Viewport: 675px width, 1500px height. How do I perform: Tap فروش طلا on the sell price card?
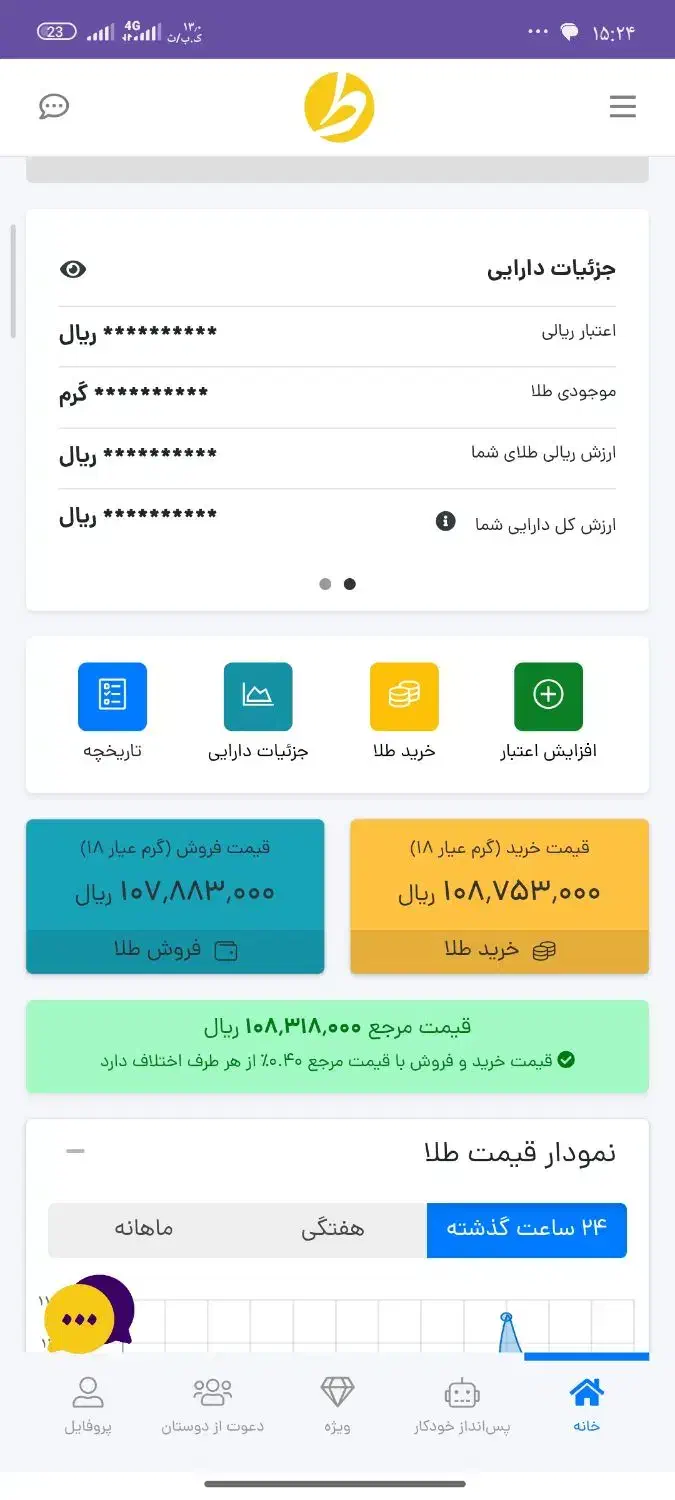pyautogui.click(x=175, y=951)
